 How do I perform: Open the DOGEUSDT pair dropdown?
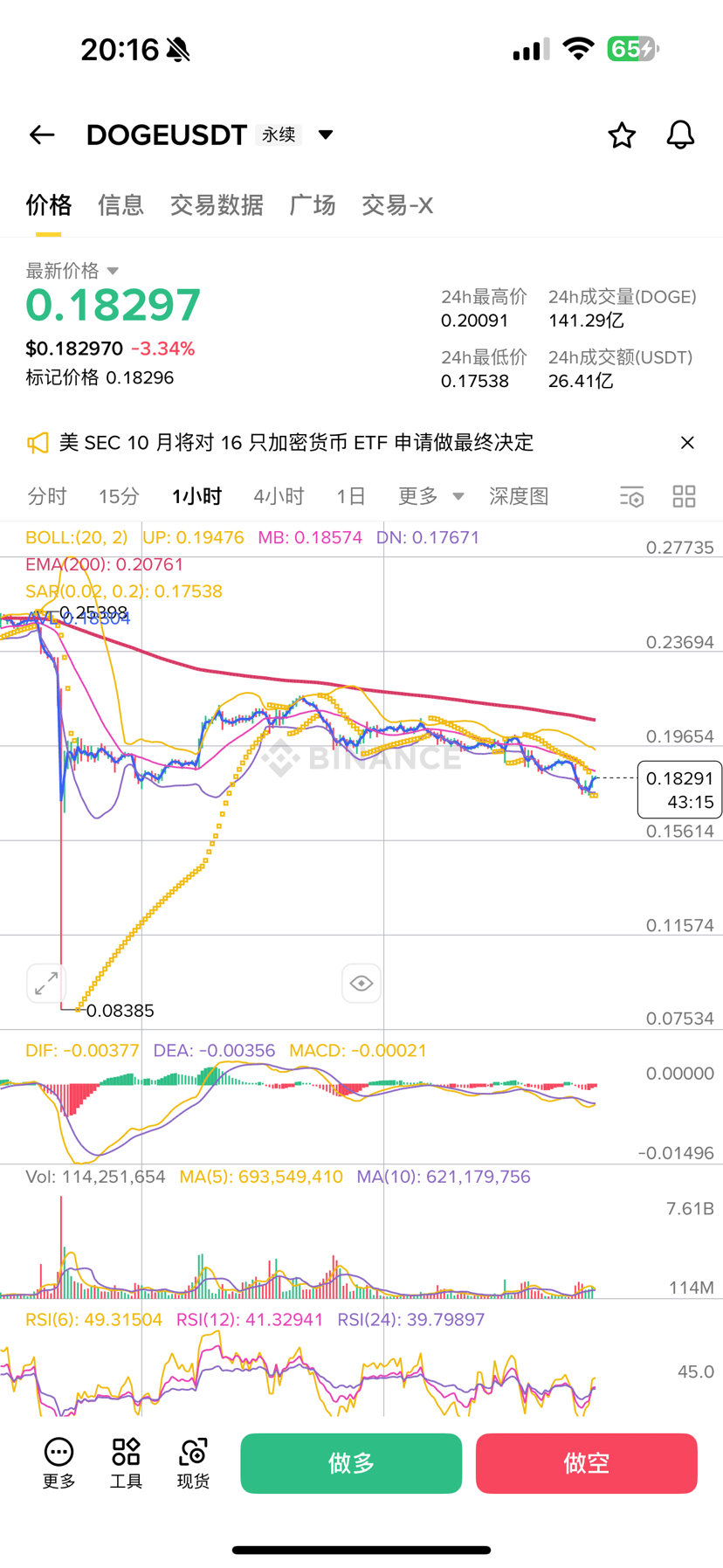tap(326, 135)
